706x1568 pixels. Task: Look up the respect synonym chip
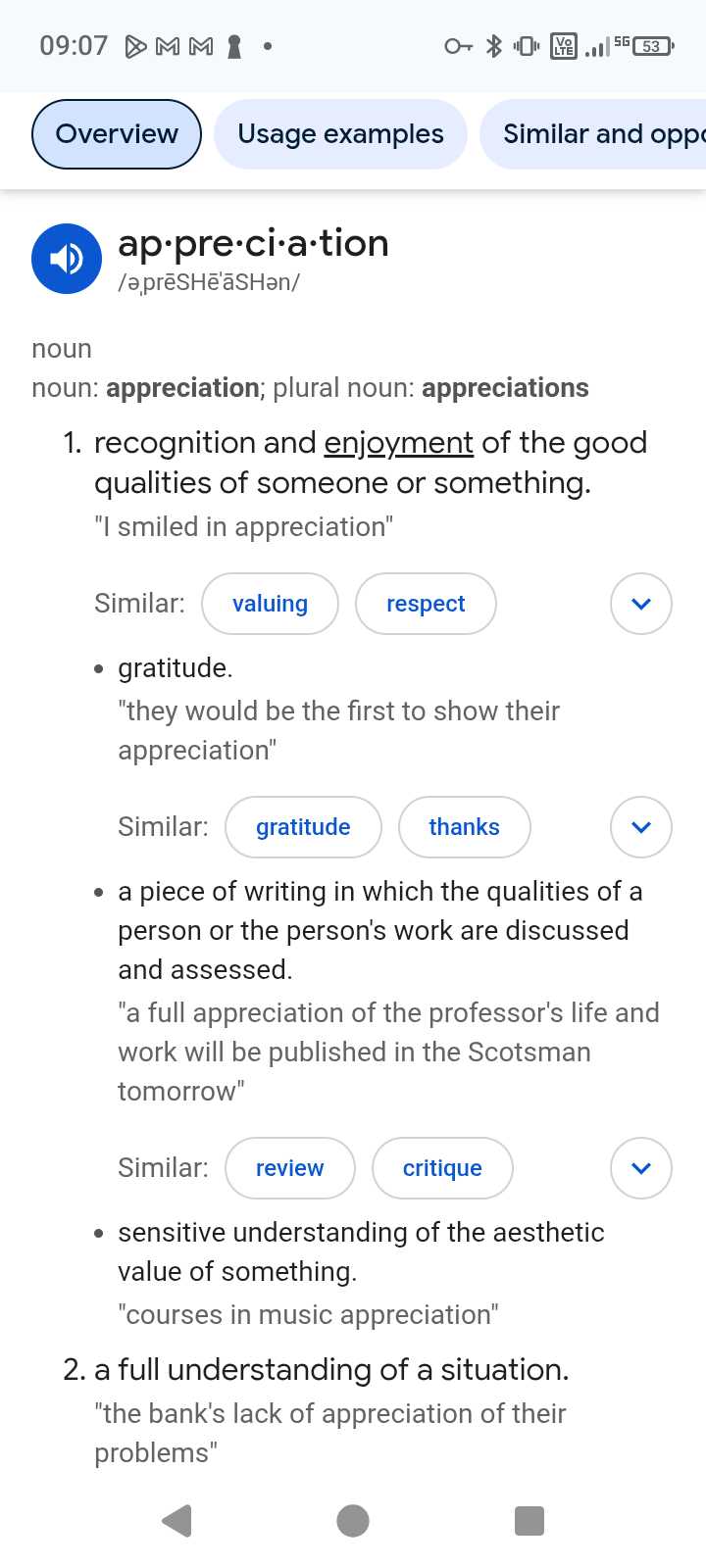426,604
